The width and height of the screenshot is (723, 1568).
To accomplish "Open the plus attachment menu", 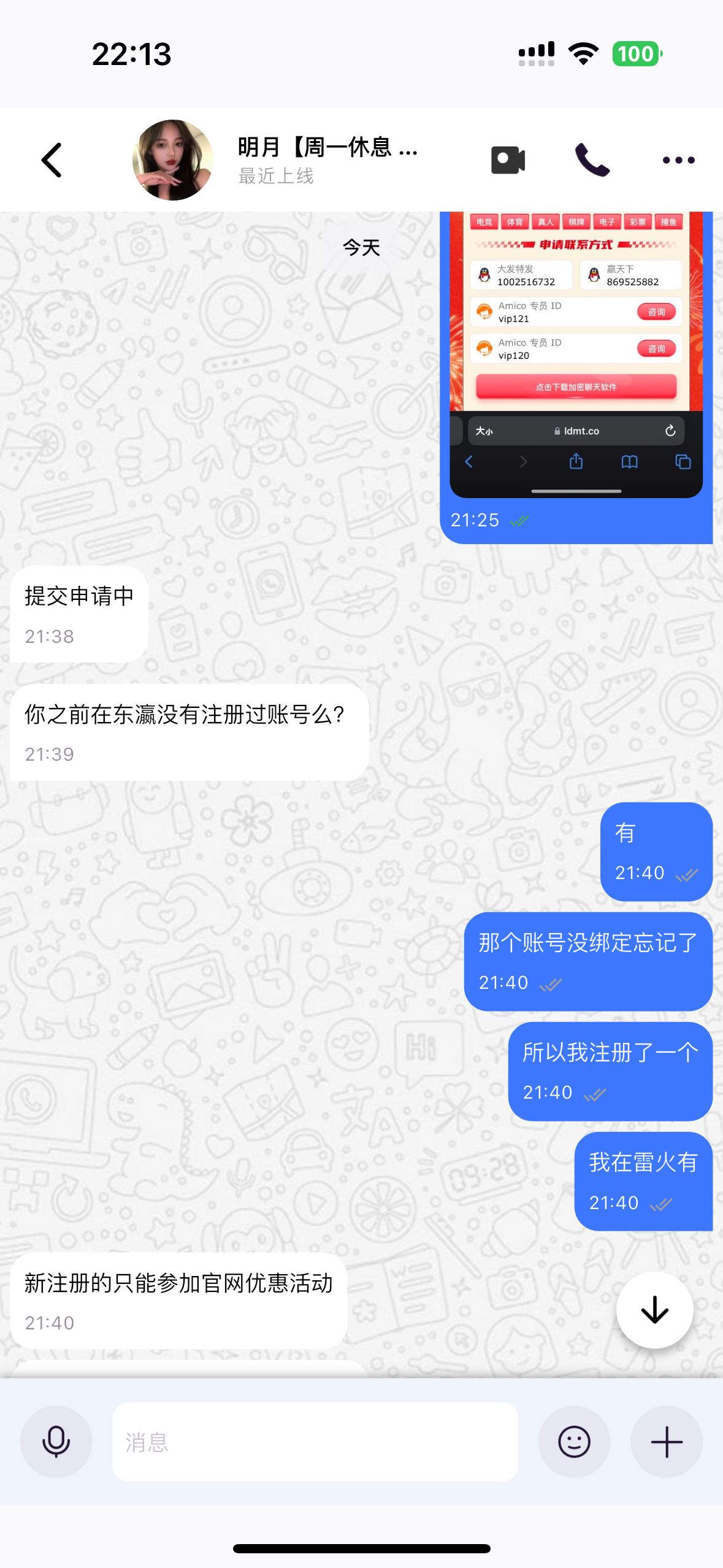I will (x=667, y=1442).
